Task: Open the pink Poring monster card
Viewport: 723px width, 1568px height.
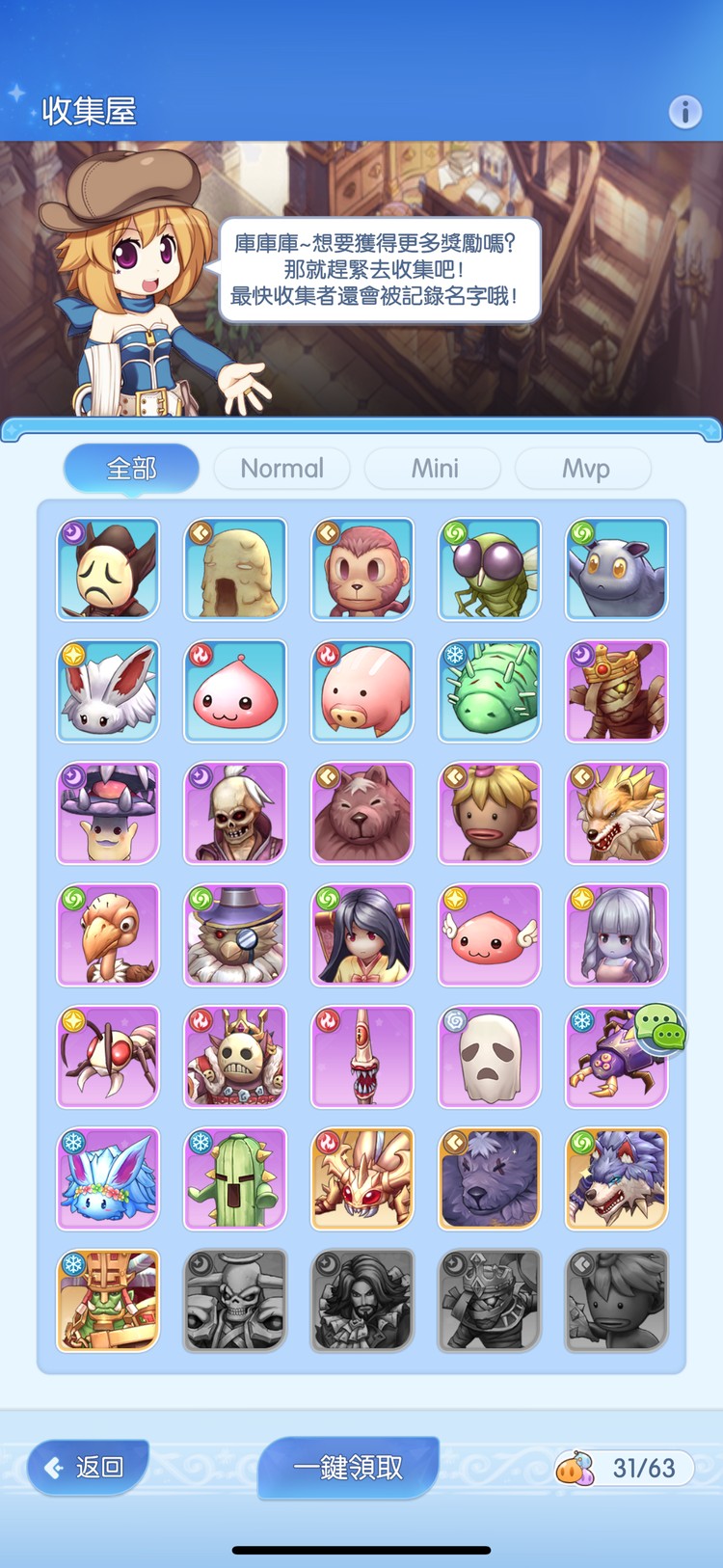Action: tap(235, 691)
